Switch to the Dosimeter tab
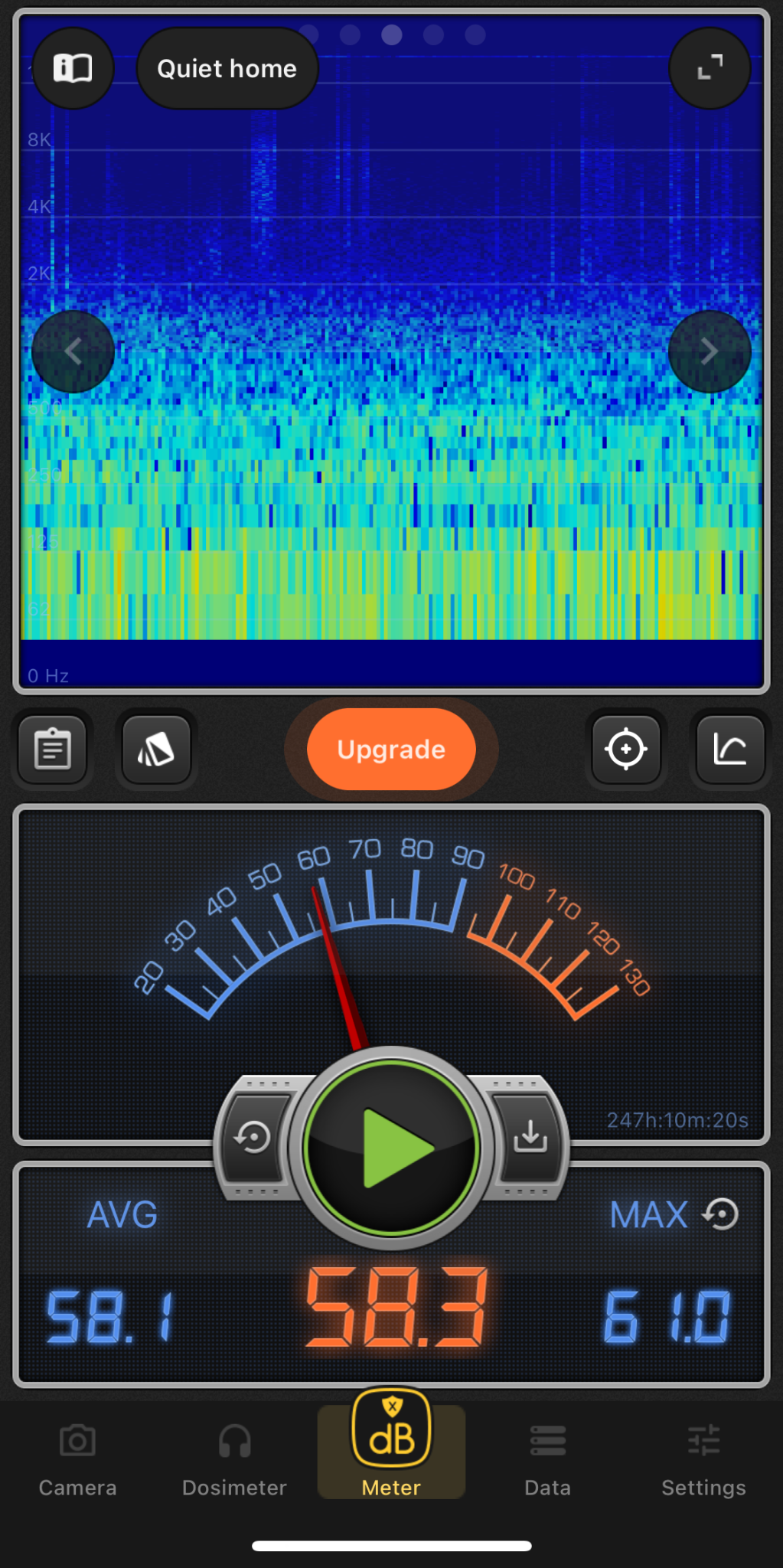Image resolution: width=783 pixels, height=1568 pixels. [x=234, y=1460]
